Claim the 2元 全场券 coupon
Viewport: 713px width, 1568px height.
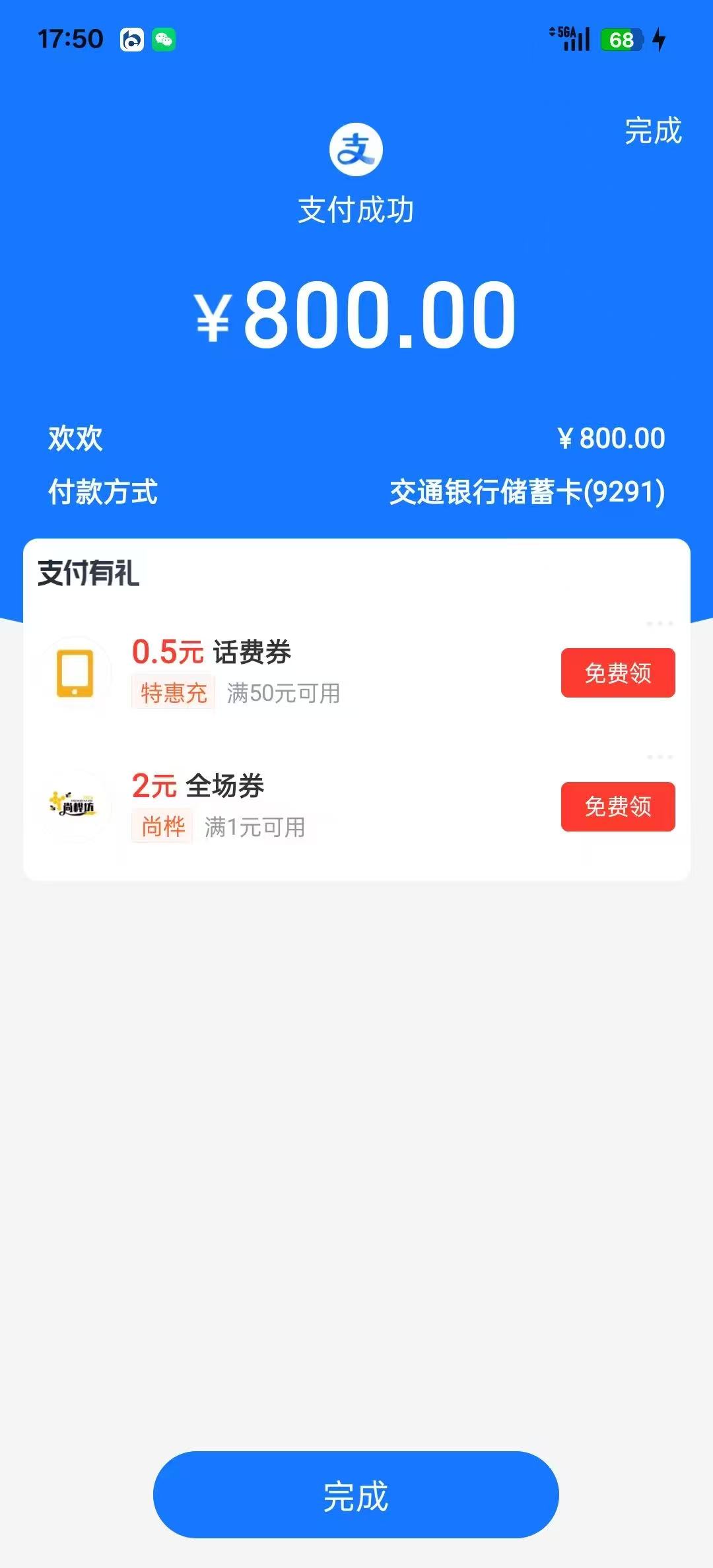[617, 806]
